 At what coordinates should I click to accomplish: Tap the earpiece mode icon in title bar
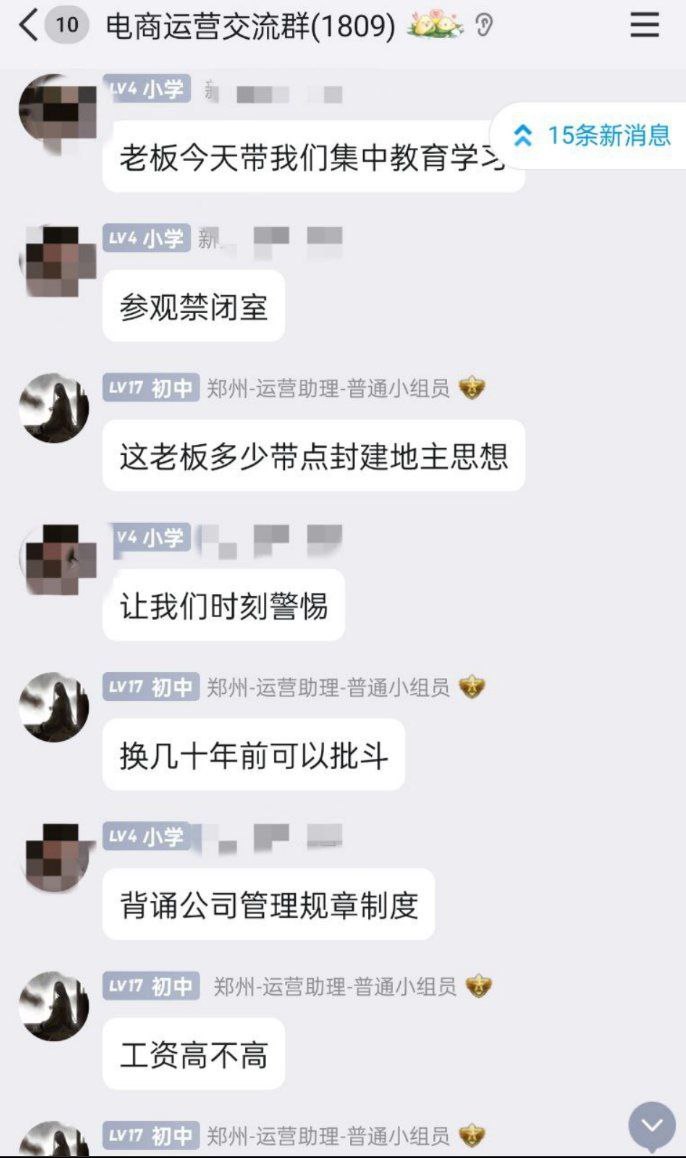coord(484,26)
